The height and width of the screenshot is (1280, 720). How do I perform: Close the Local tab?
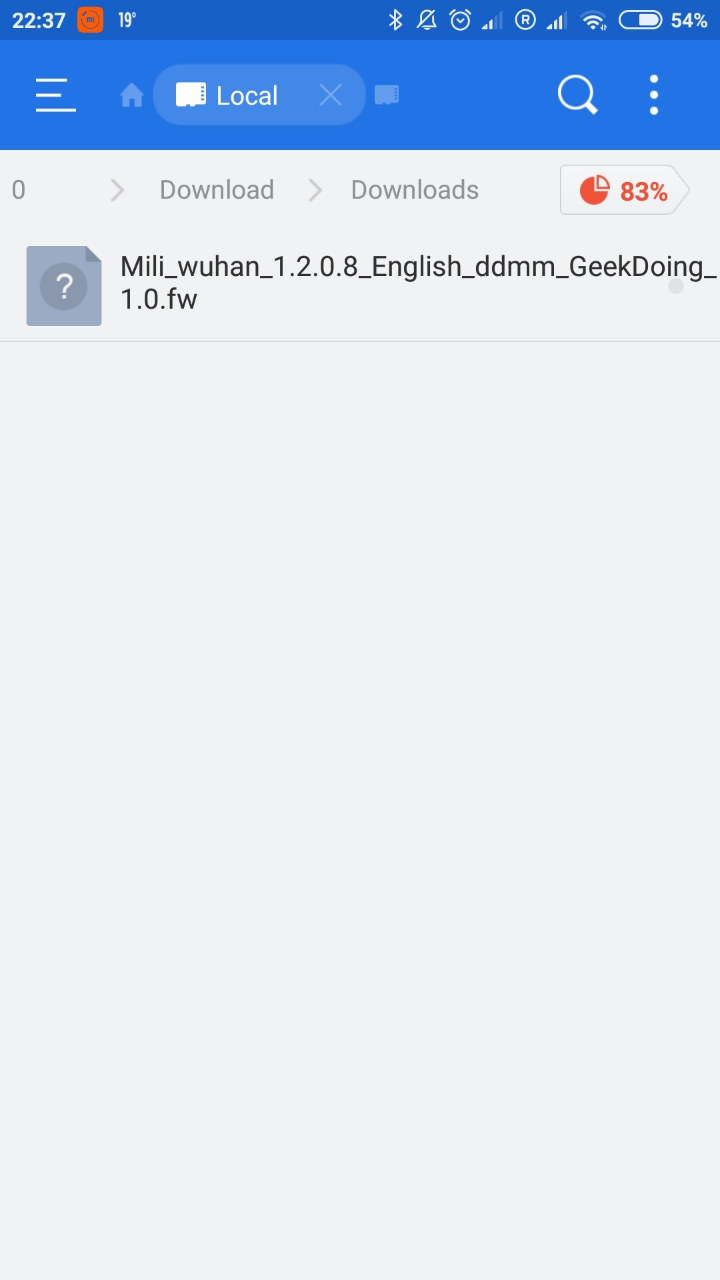330,95
